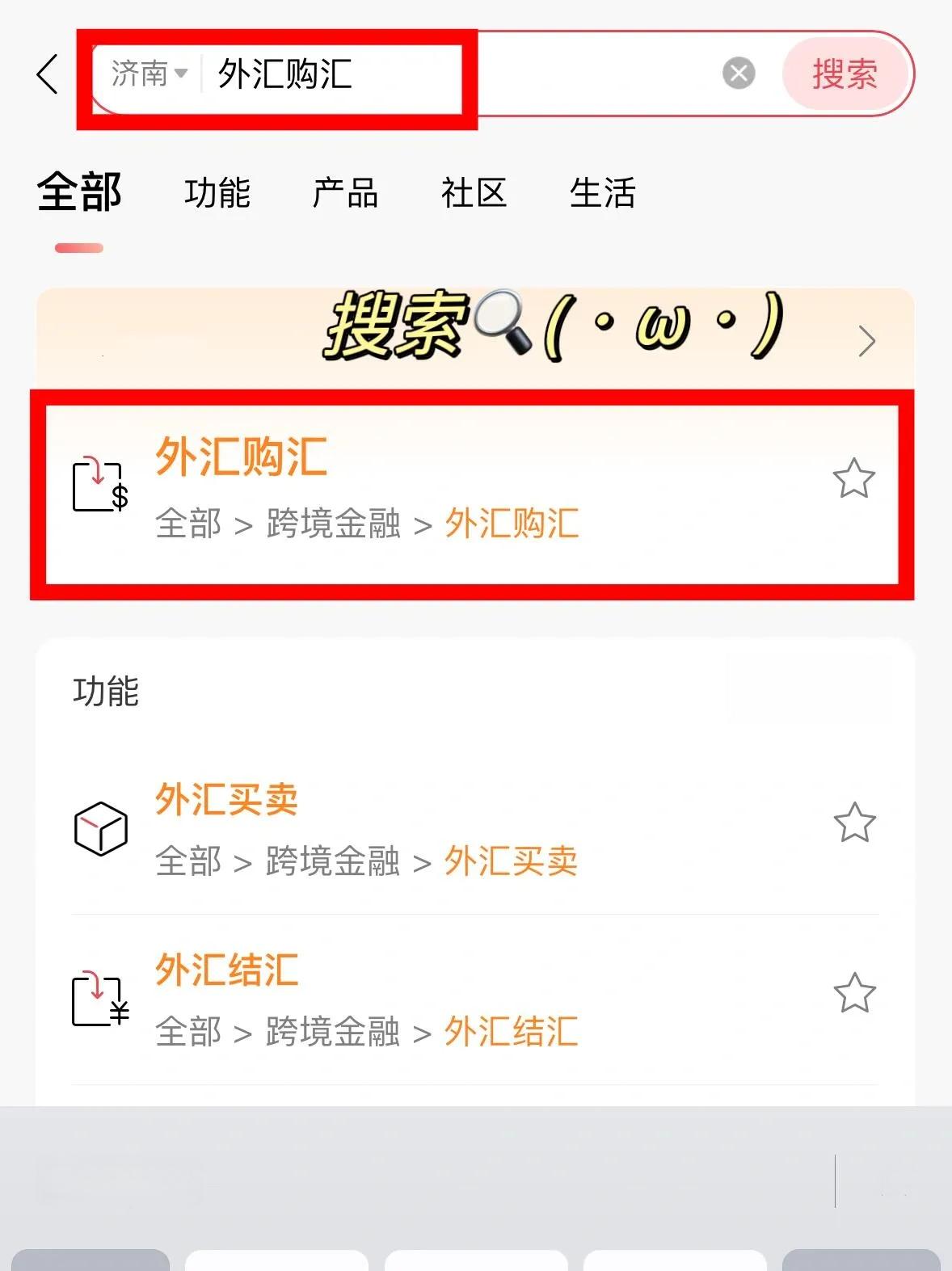Clear the search text with the X icon
The image size is (952, 1271).
736,74
